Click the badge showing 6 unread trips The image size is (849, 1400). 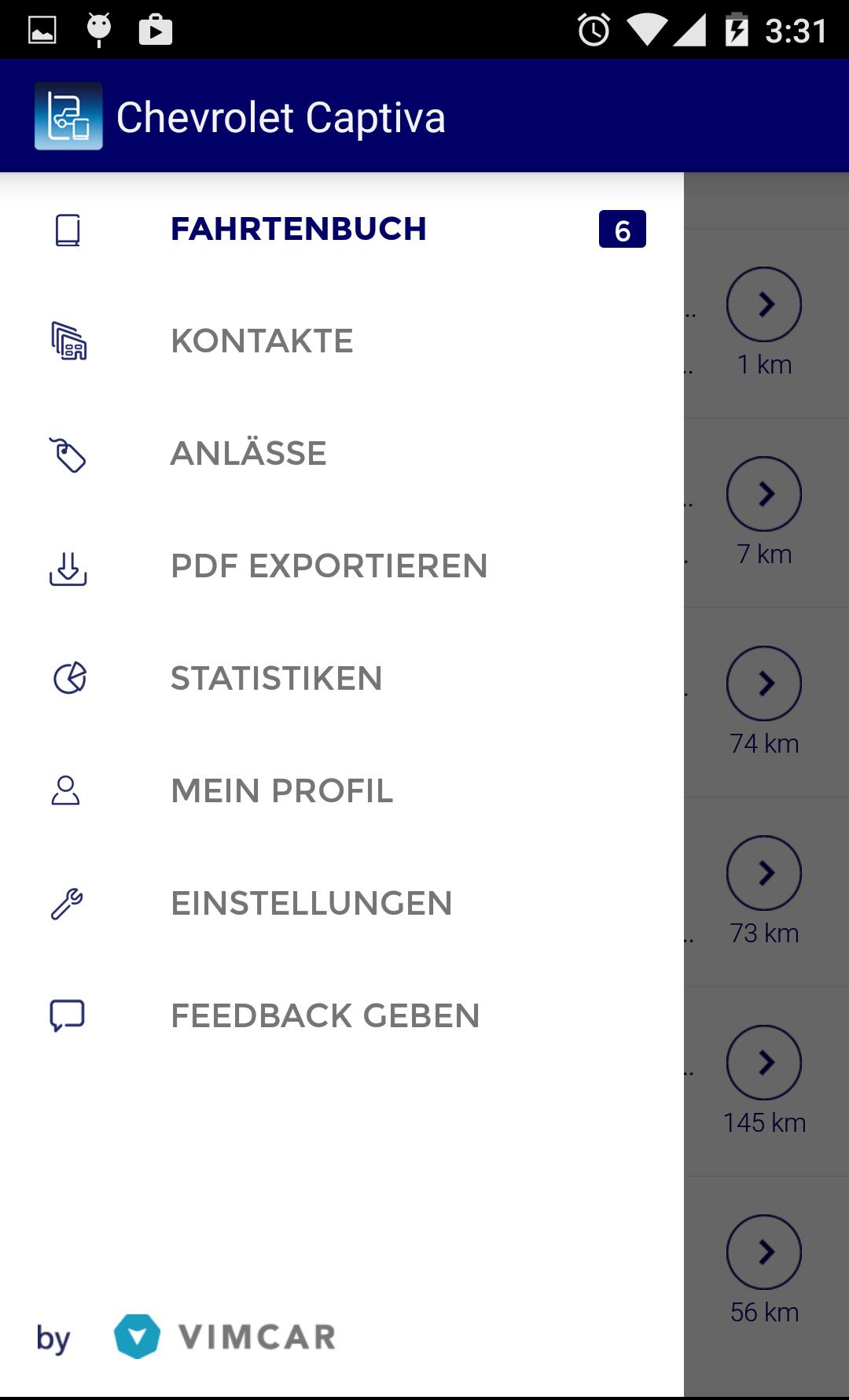pyautogui.click(x=622, y=230)
